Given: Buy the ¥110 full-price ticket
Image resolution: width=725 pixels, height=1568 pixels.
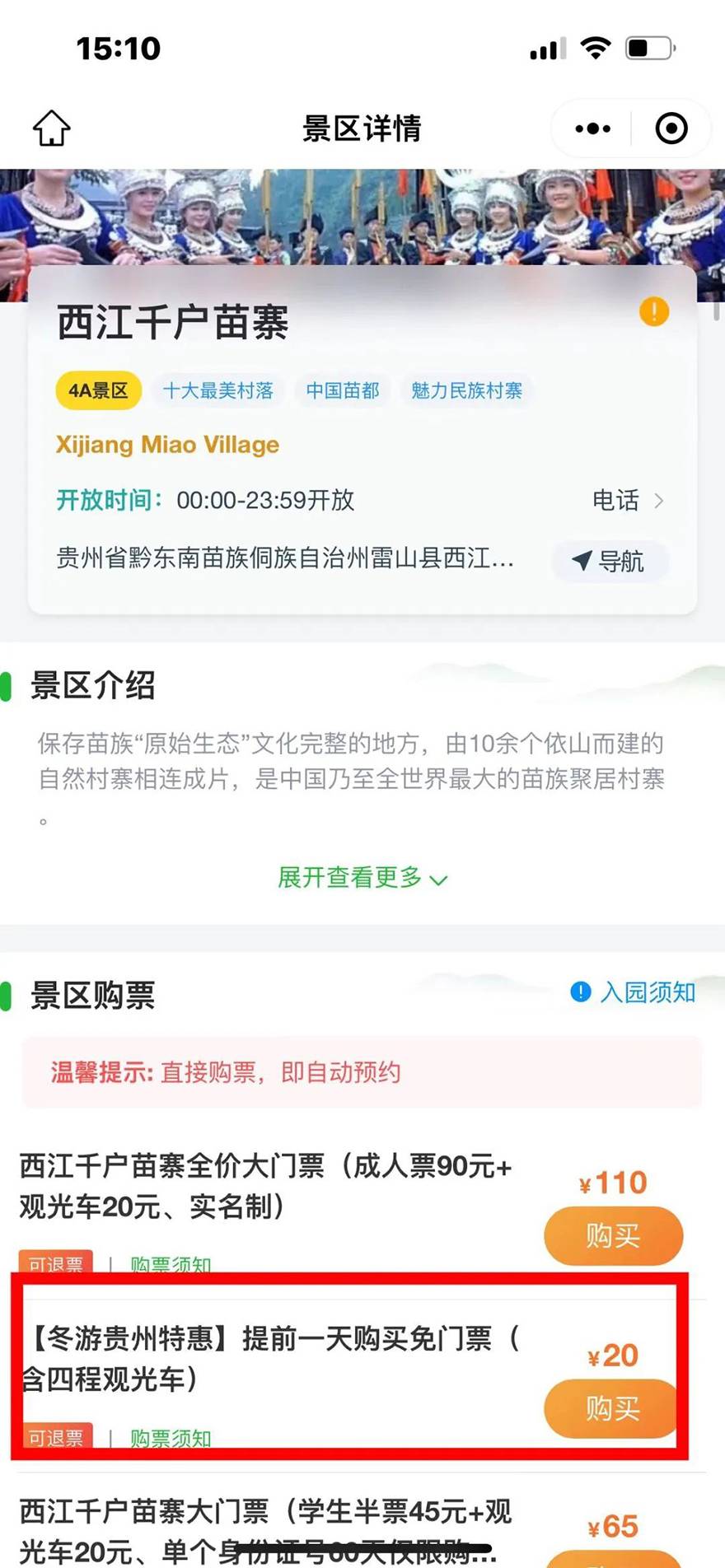Looking at the screenshot, I should pos(613,1235).
